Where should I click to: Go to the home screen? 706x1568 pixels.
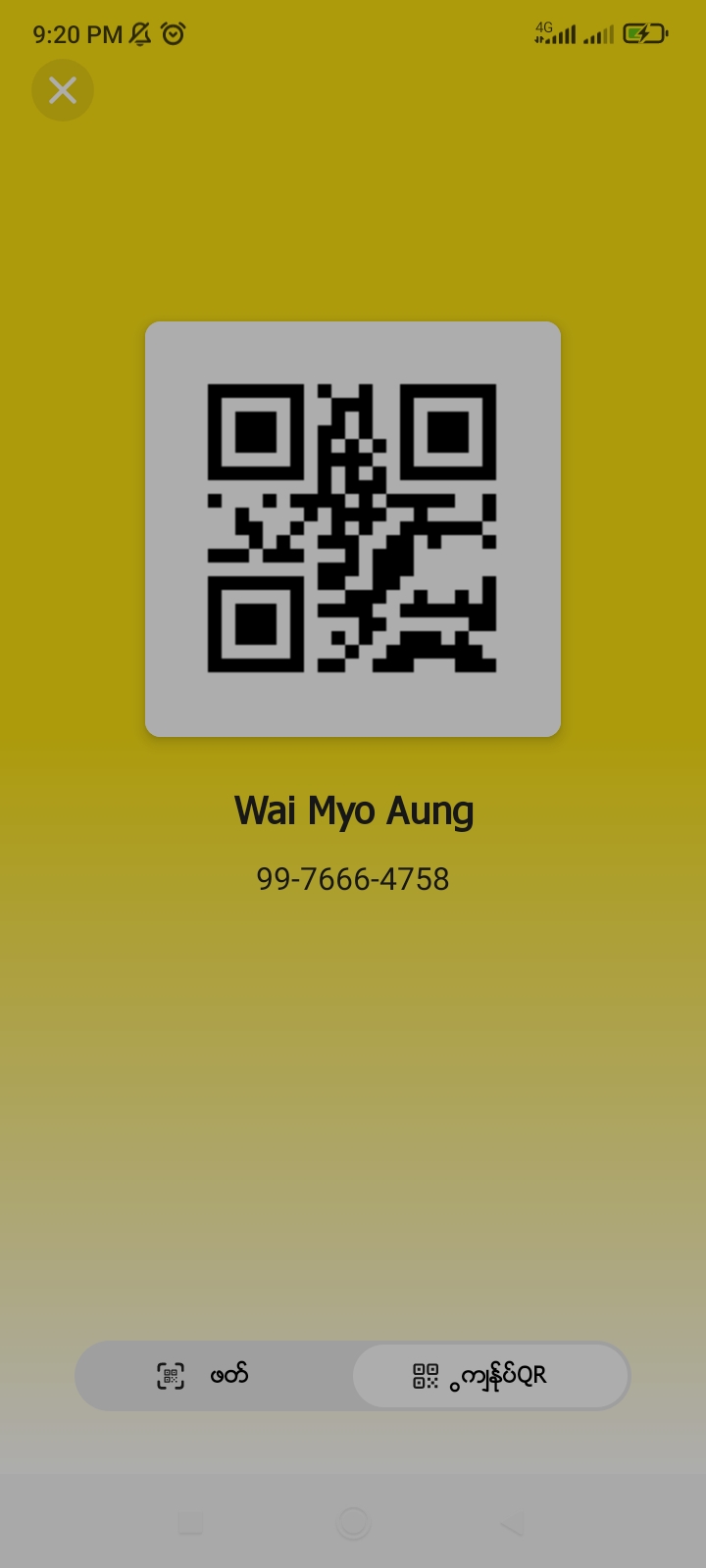353,1523
